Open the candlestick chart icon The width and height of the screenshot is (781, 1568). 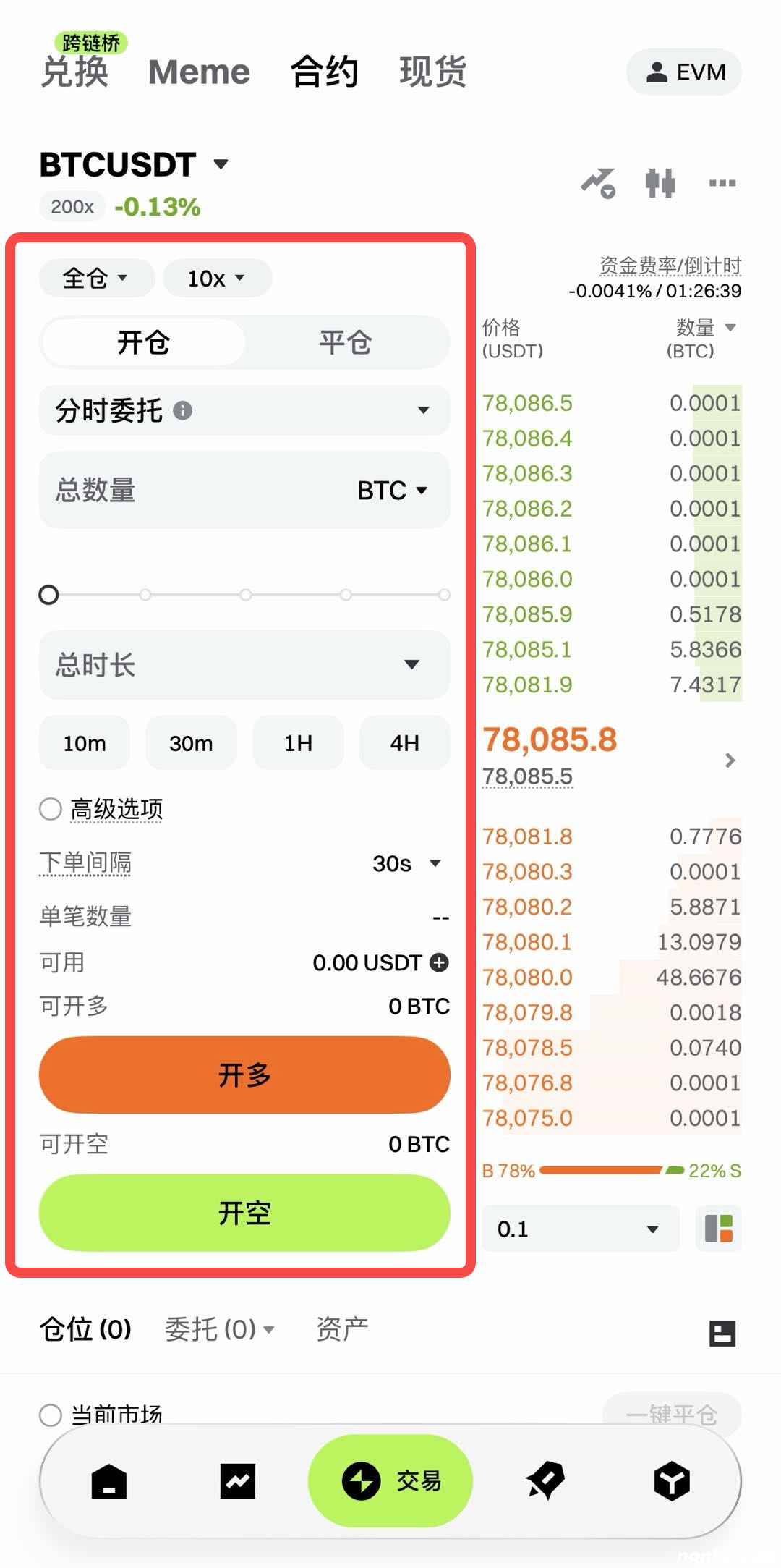[660, 182]
